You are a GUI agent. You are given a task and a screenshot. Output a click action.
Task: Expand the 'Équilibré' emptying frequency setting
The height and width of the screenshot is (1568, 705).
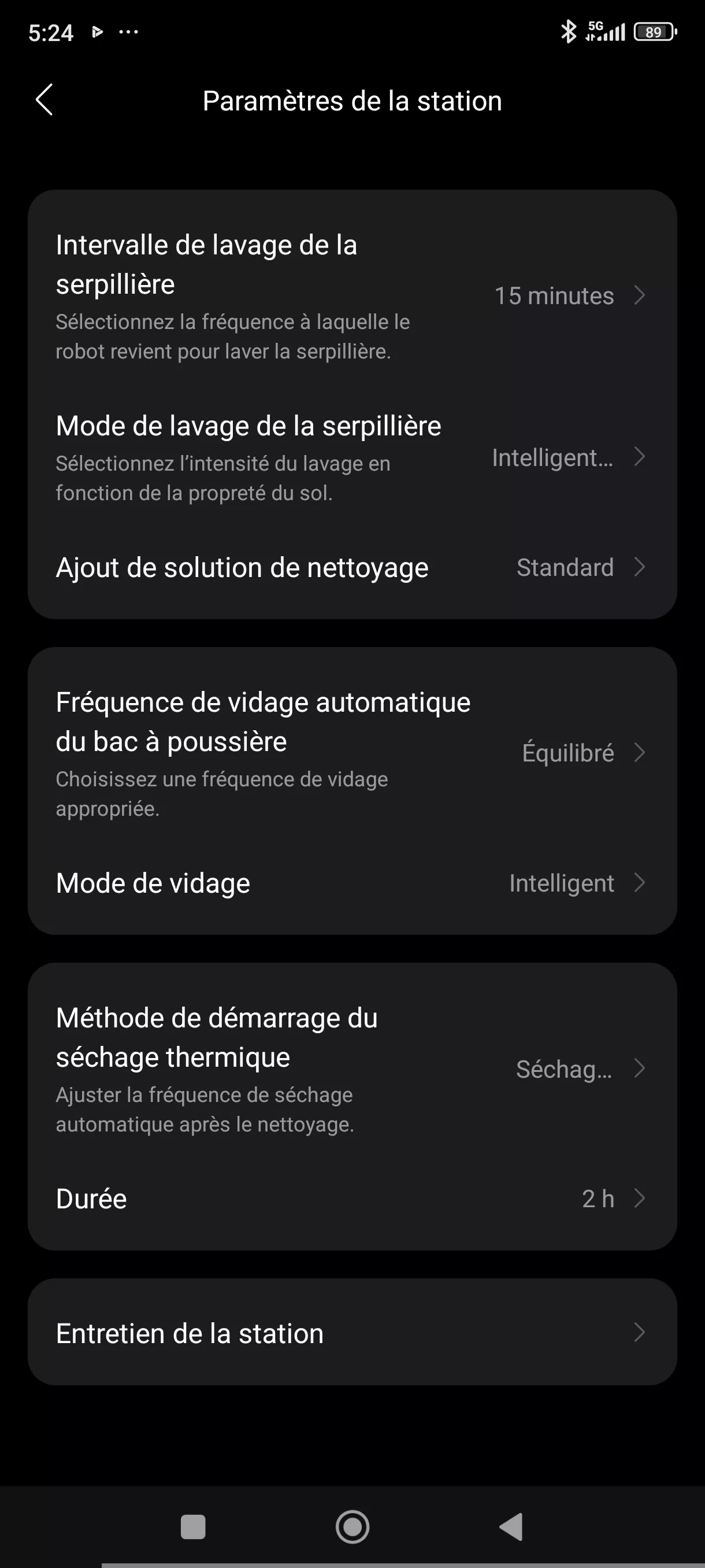pos(568,753)
